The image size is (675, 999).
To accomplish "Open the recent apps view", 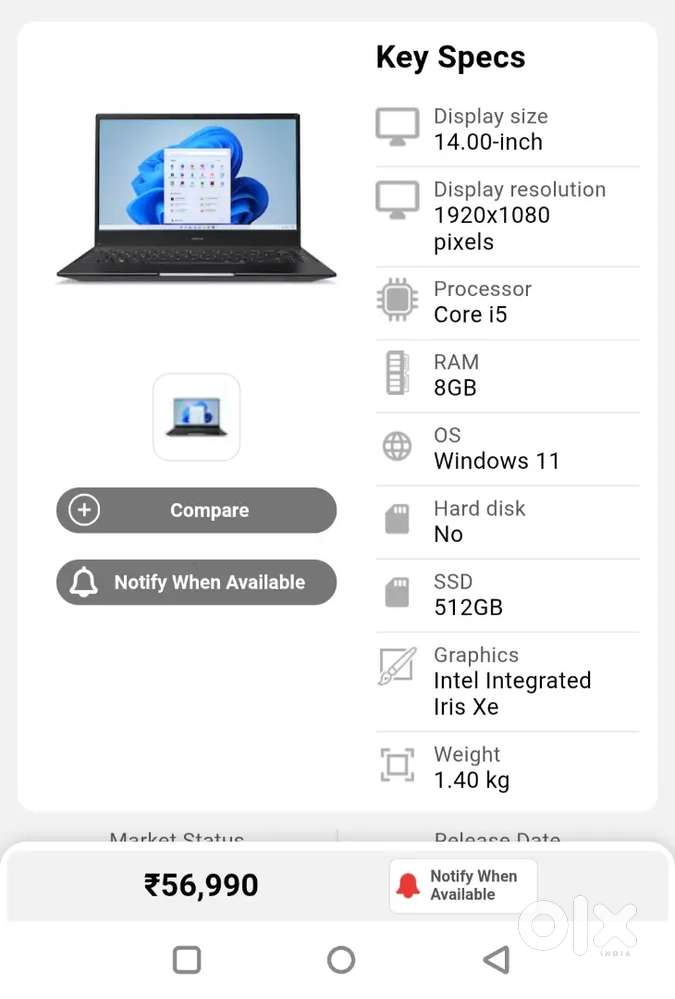I will (187, 960).
